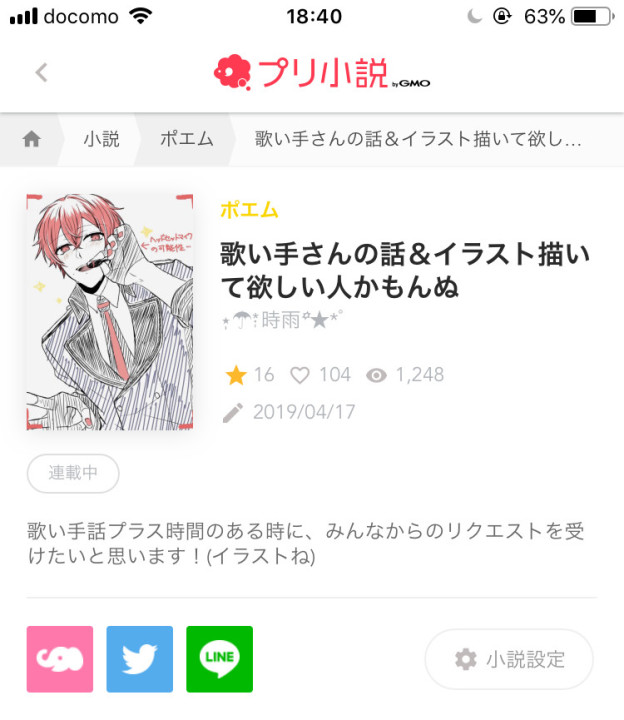Viewport: 624px width, 720px height.
Task: Share this novel on LINE
Action: [x=220, y=659]
